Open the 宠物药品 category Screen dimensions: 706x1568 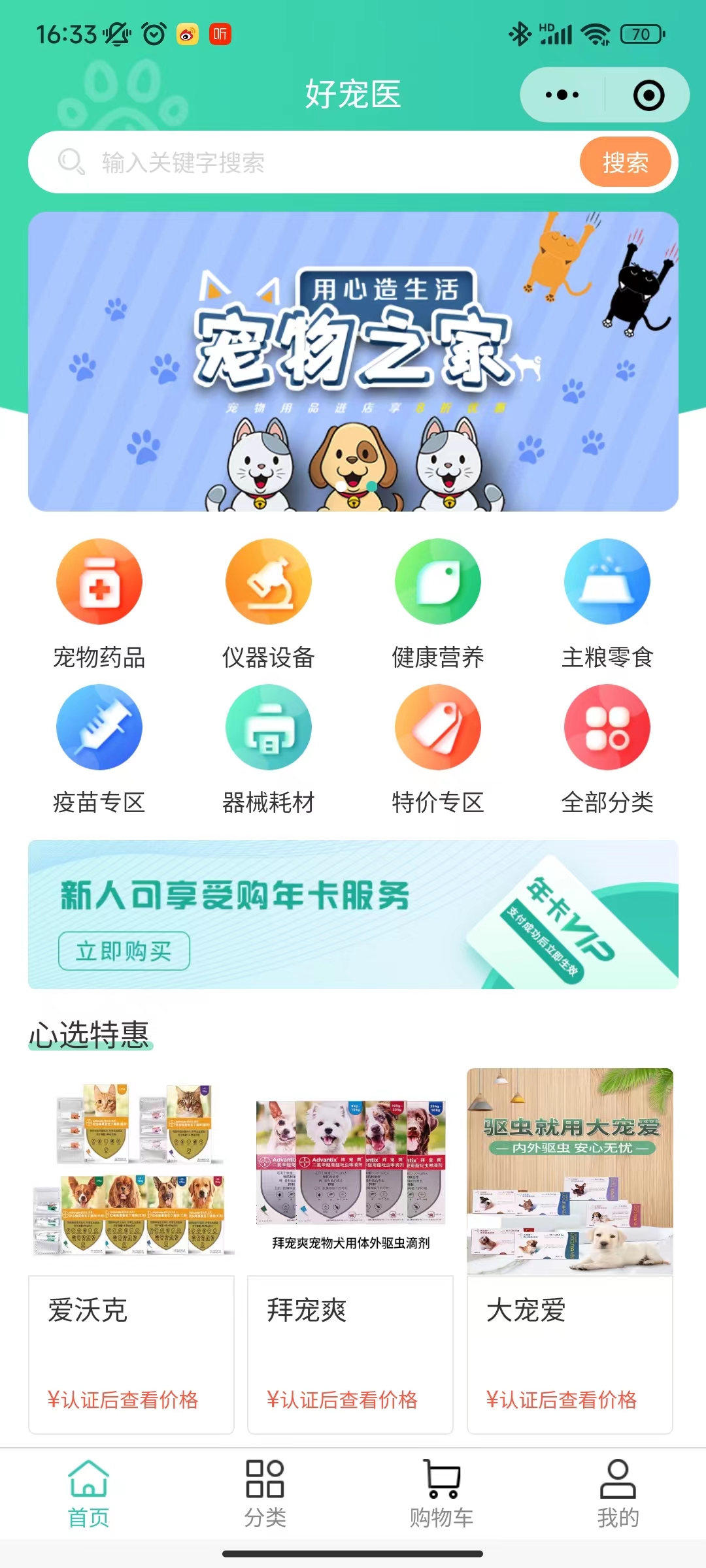[x=99, y=602]
